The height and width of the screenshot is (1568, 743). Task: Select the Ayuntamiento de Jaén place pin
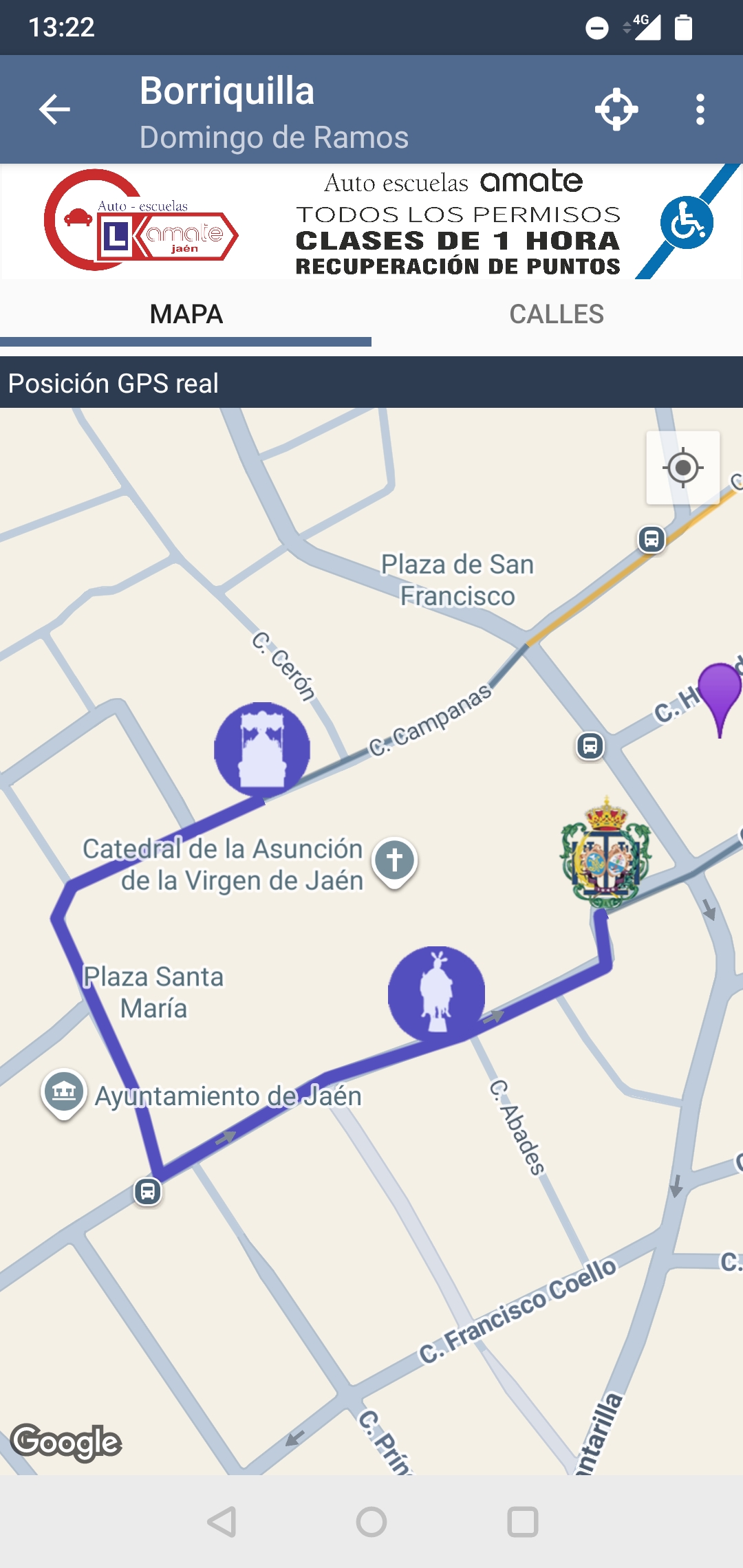64,1091
